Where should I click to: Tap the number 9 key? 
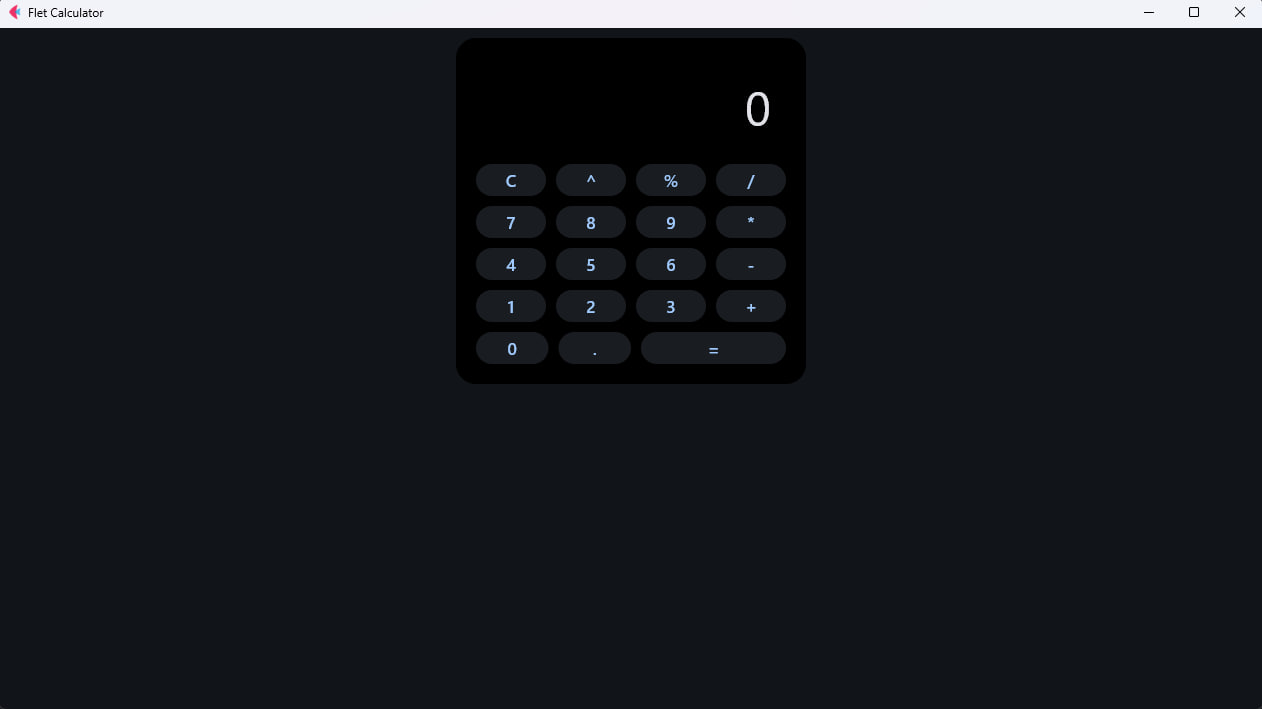pos(671,222)
